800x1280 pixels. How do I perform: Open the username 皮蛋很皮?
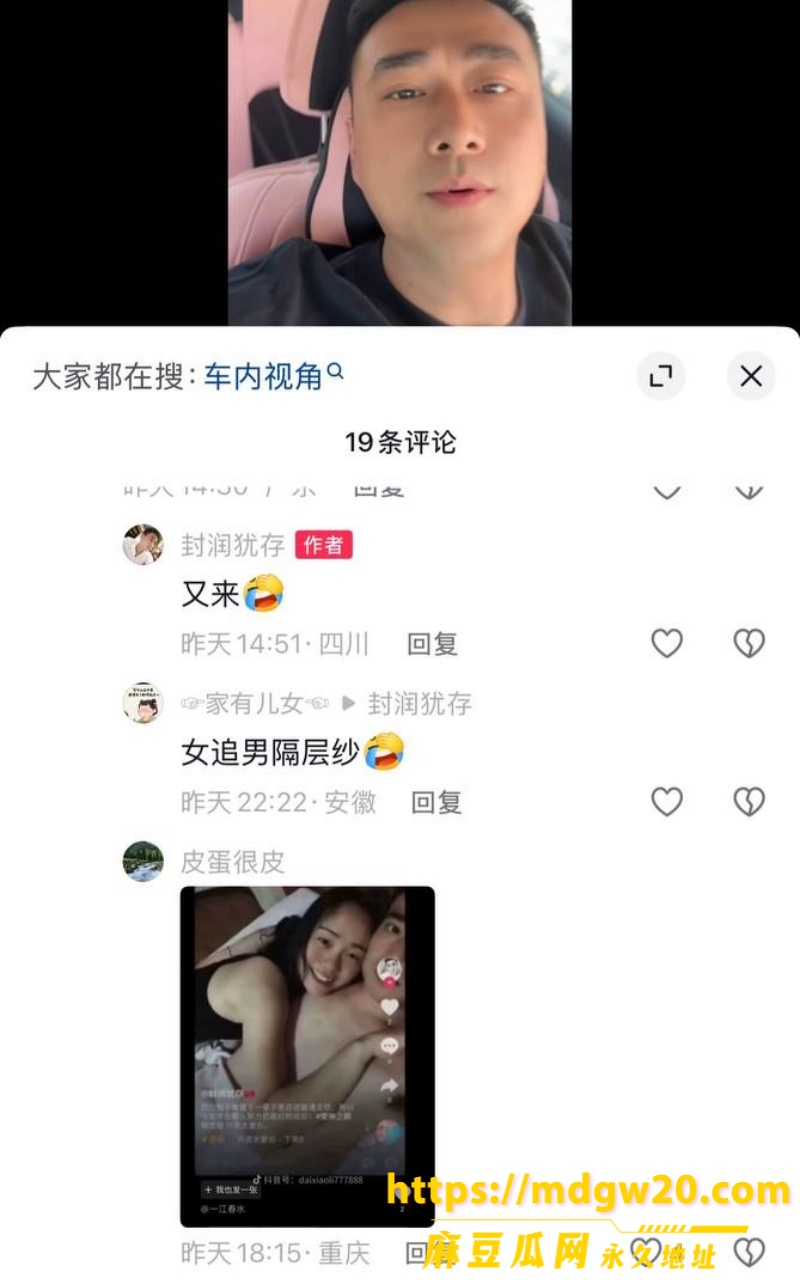(232, 861)
